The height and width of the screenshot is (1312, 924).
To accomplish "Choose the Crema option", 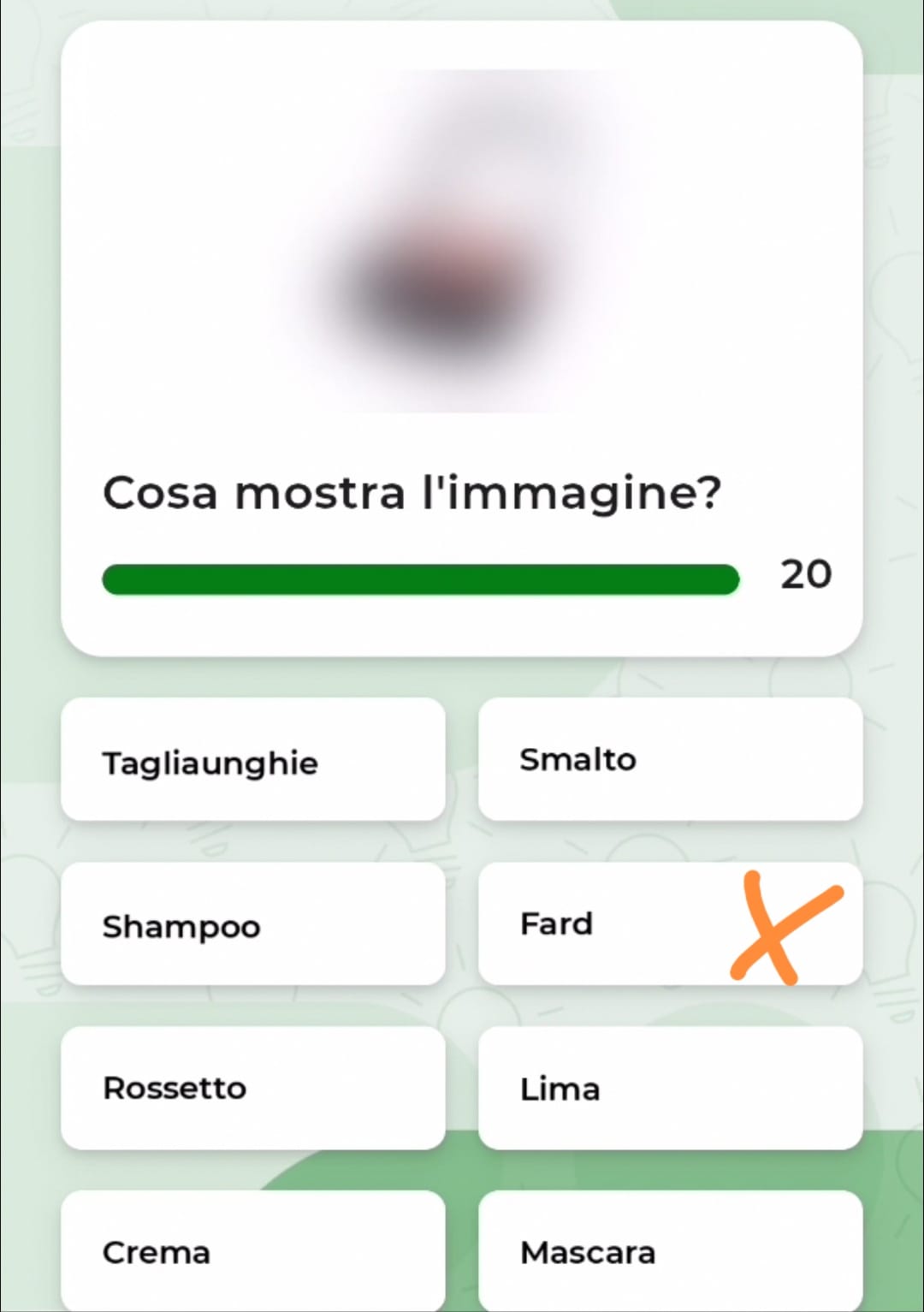I will click(x=253, y=1251).
